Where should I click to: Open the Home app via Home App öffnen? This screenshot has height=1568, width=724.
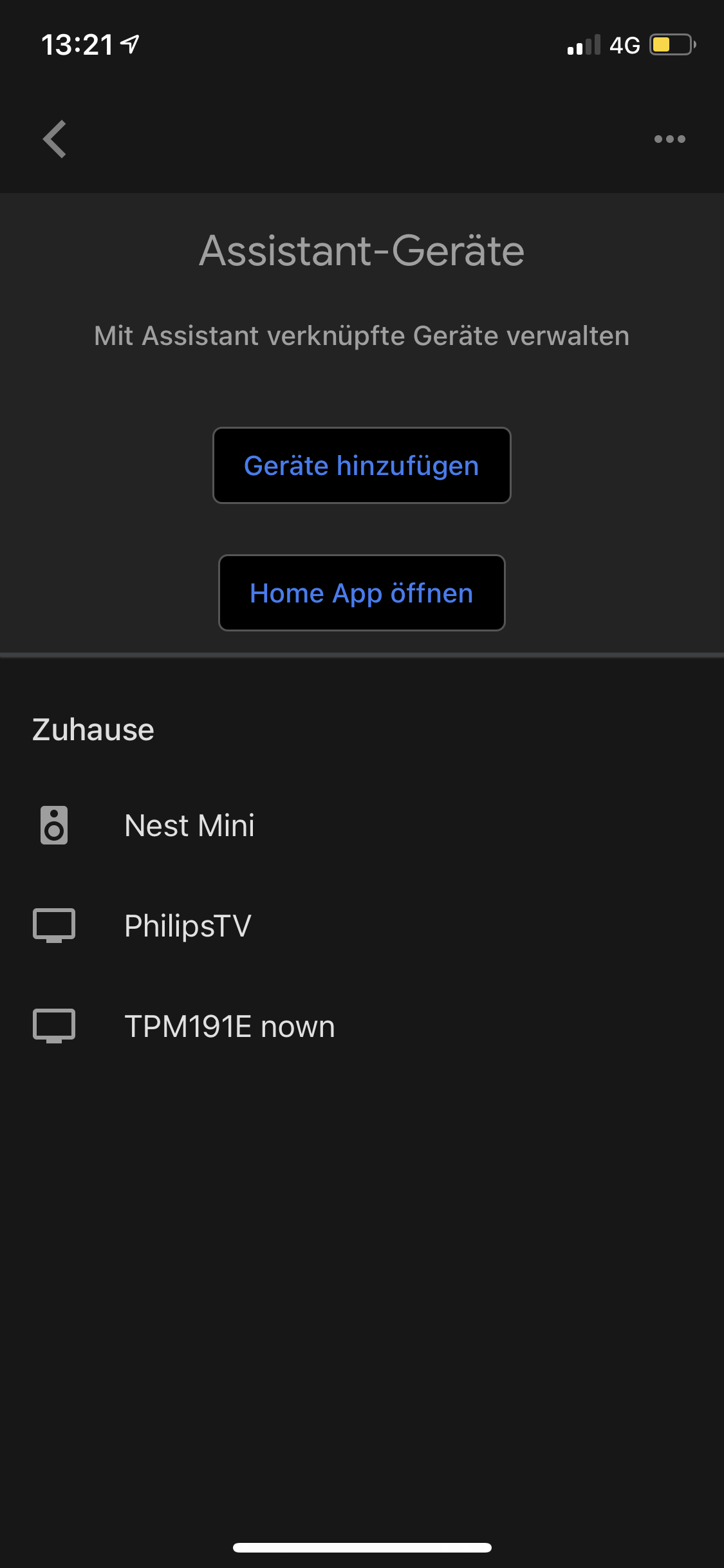362,593
